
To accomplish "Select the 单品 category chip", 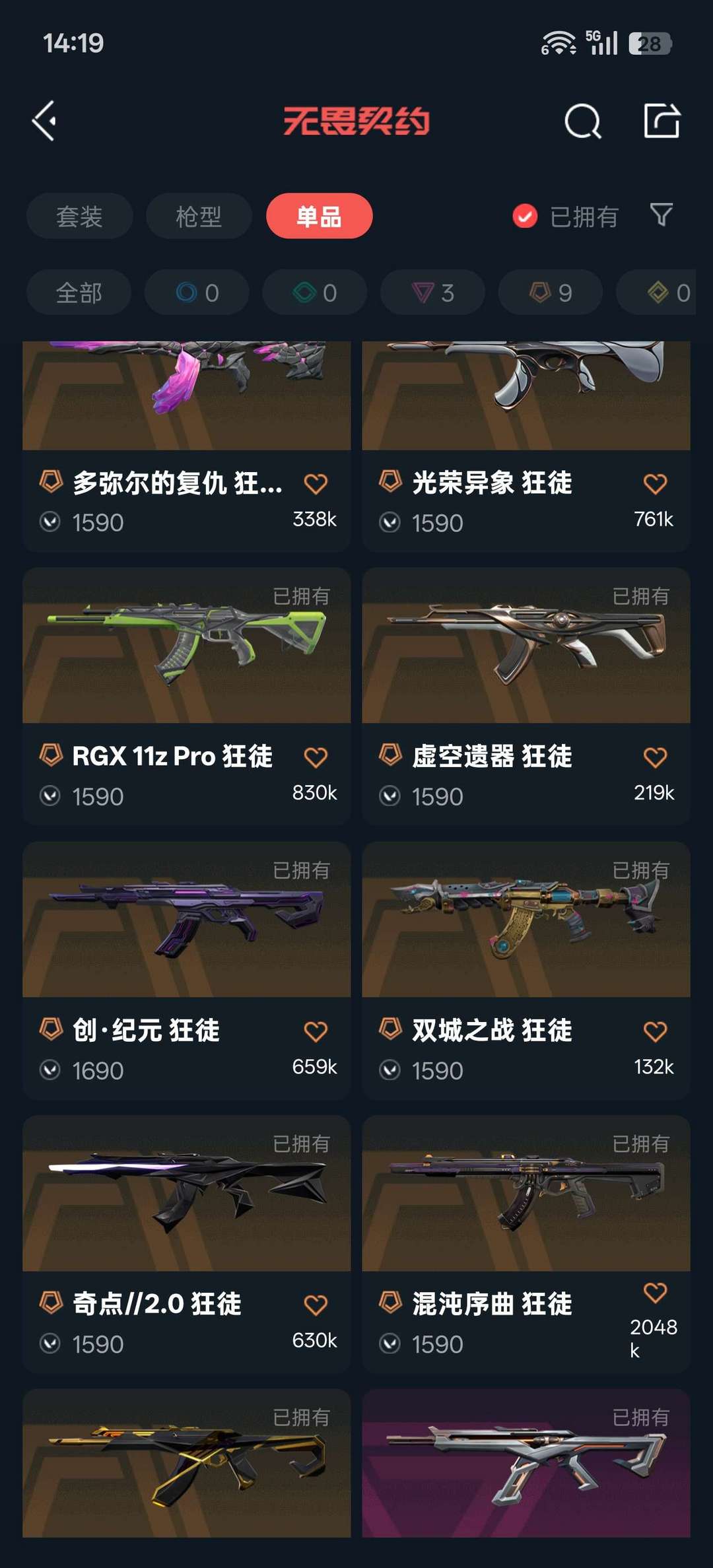I will (319, 216).
